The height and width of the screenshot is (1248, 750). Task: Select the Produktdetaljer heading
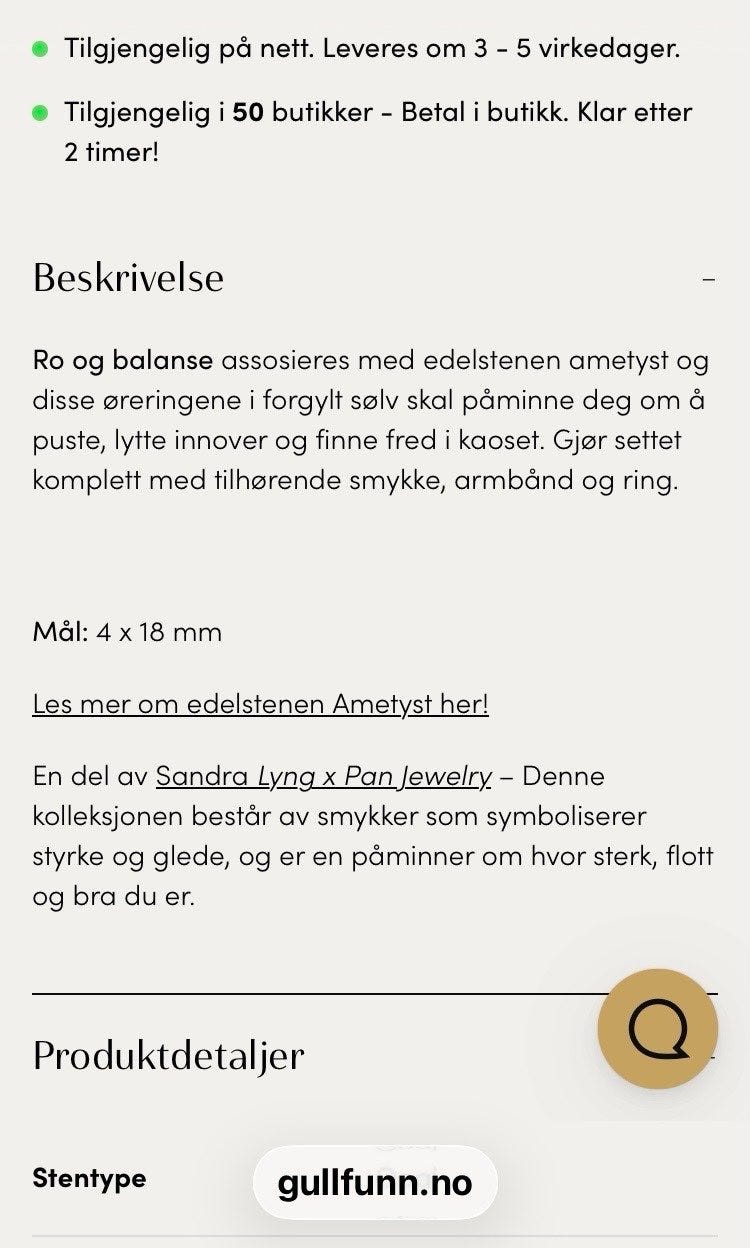point(167,1056)
